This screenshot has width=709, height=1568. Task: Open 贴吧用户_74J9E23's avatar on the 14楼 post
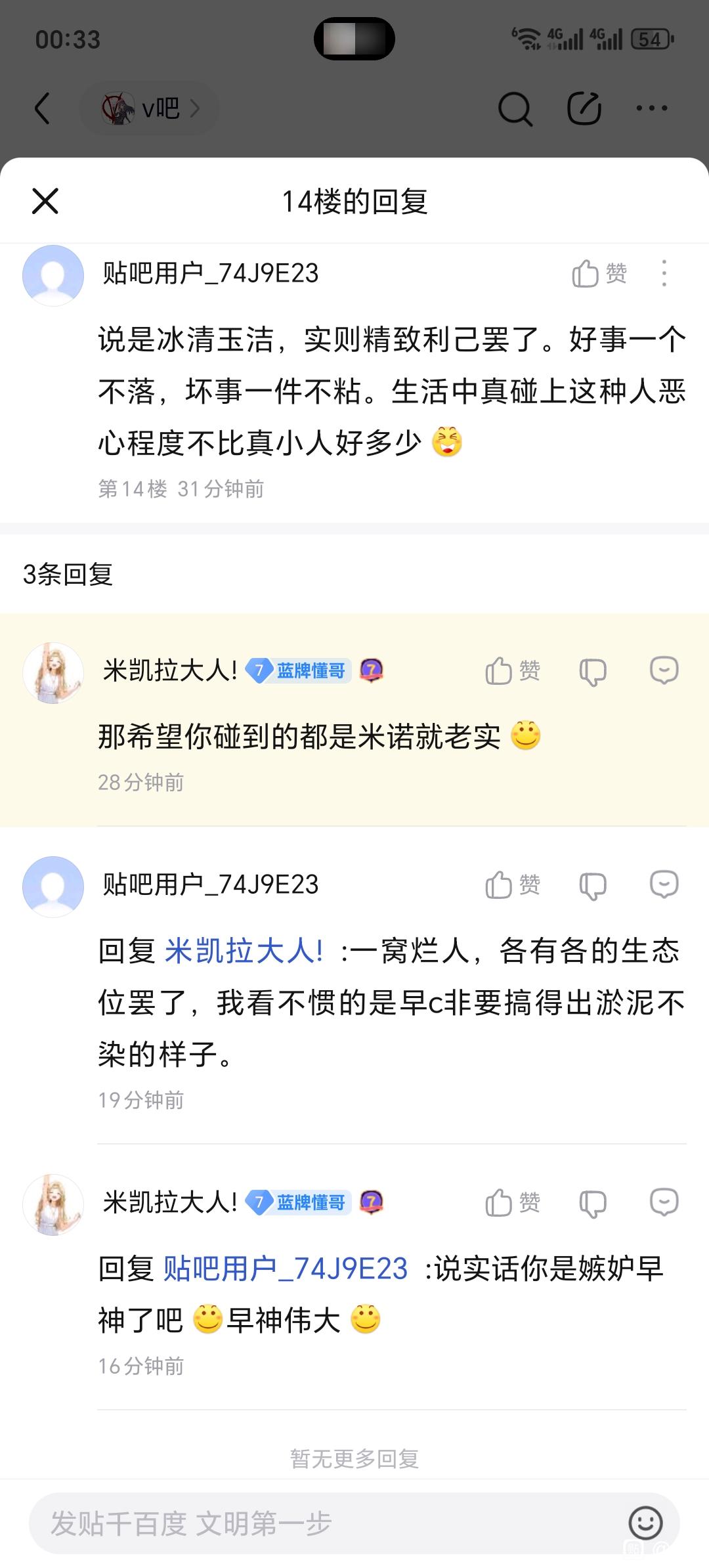pos(53,276)
